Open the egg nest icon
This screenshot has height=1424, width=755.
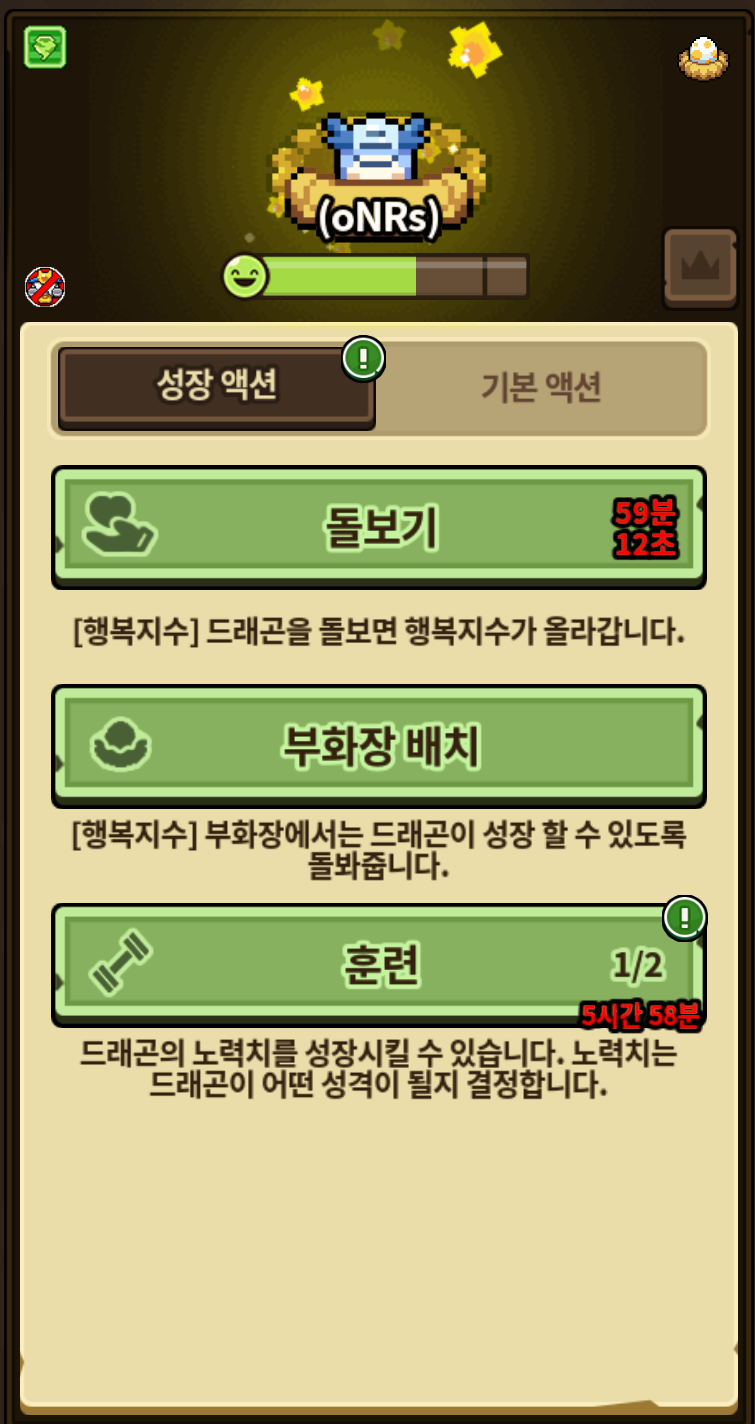[x=704, y=58]
